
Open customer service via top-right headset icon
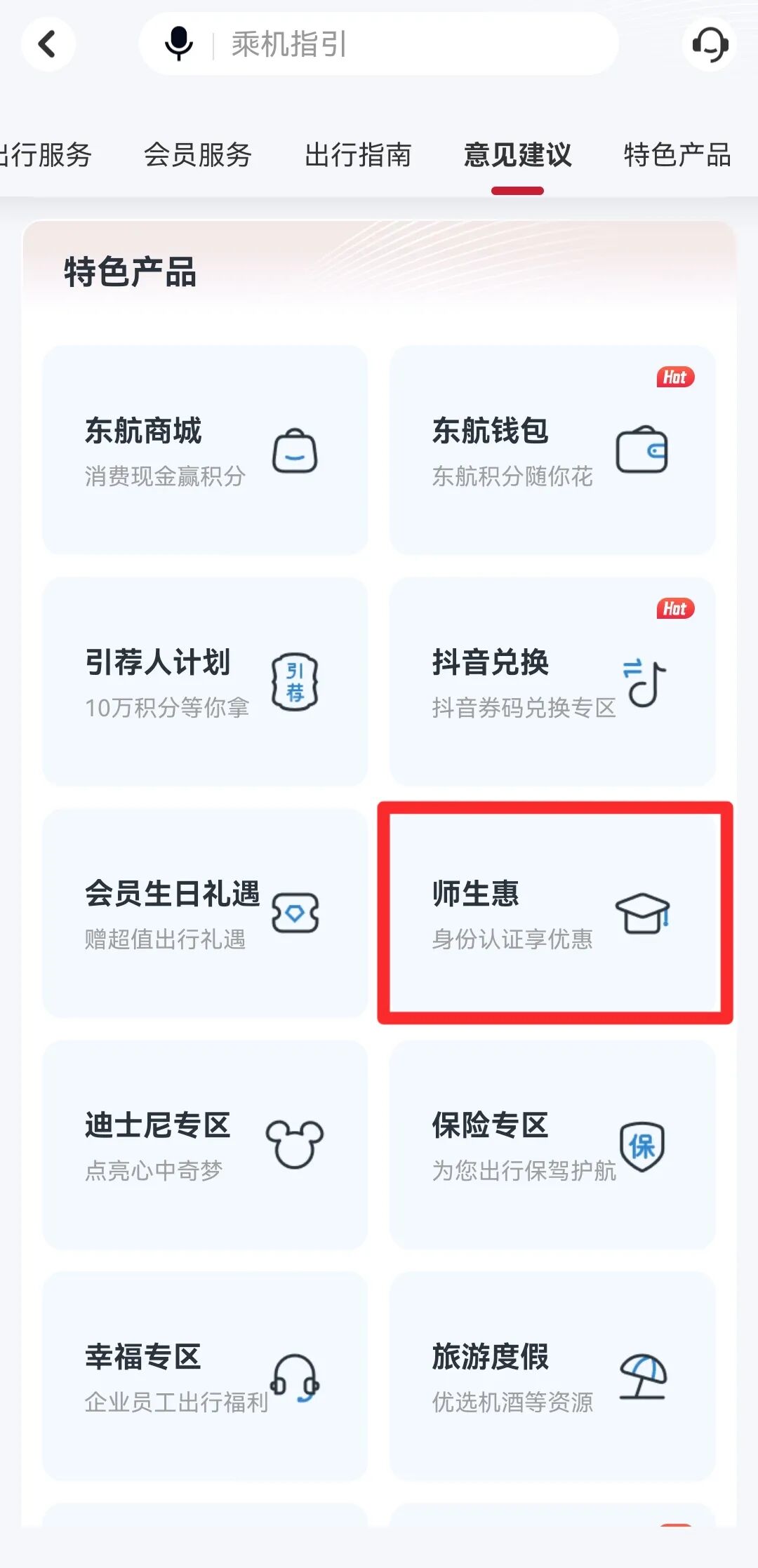pos(710,43)
